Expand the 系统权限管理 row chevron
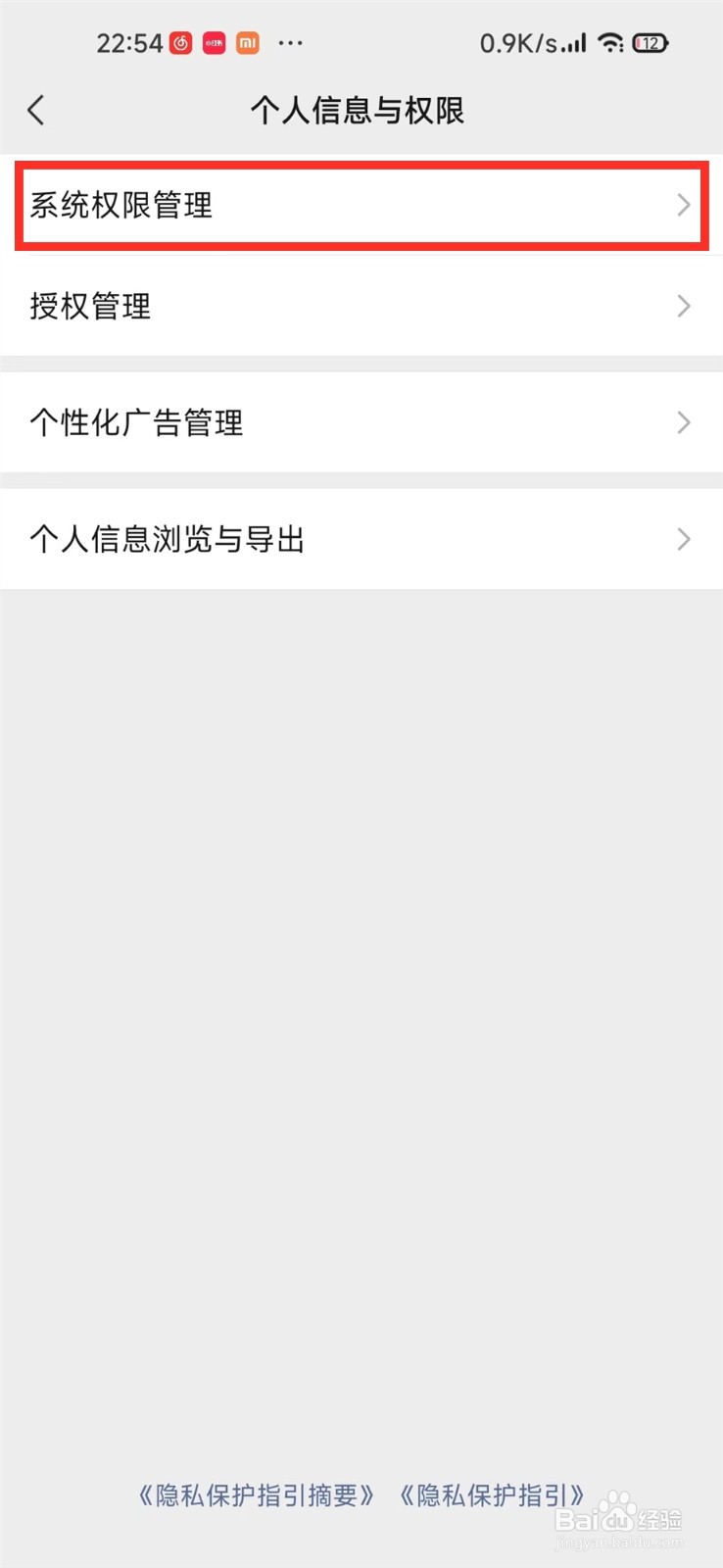The height and width of the screenshot is (1568, 723). [684, 206]
